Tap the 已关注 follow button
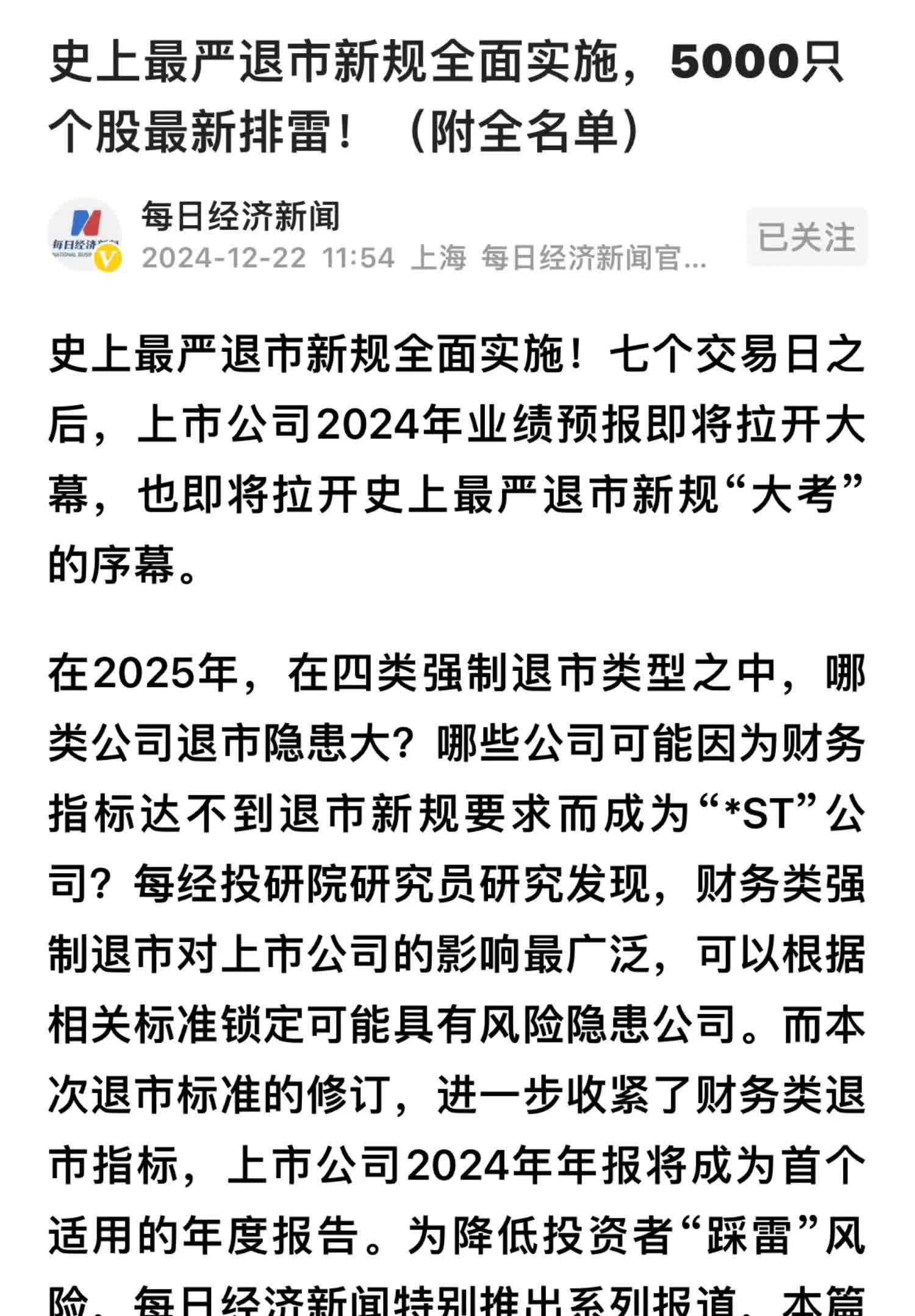The width and height of the screenshot is (915, 1316). [806, 237]
